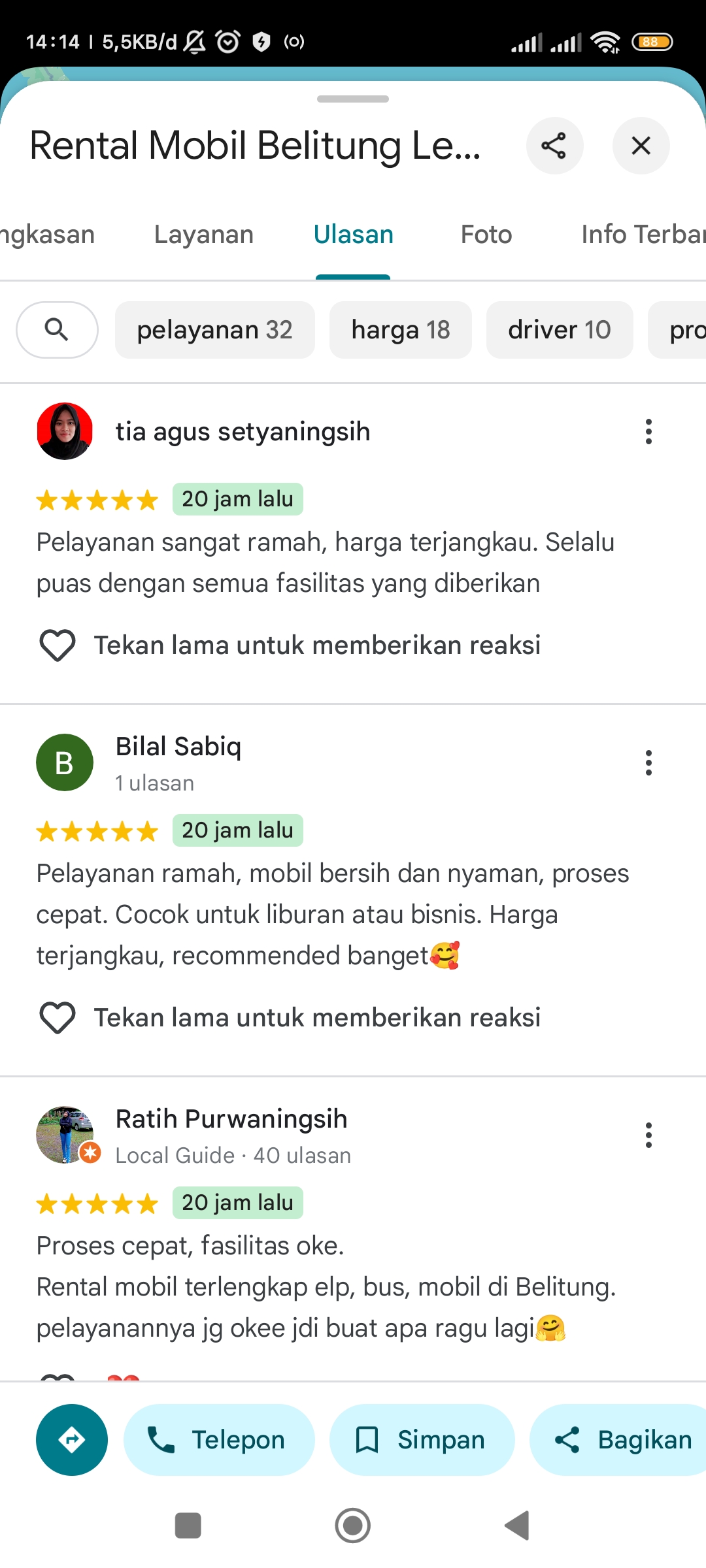Filter reviews by pelayanan keyword
Screen dimensions: 706x1568
[x=215, y=330]
